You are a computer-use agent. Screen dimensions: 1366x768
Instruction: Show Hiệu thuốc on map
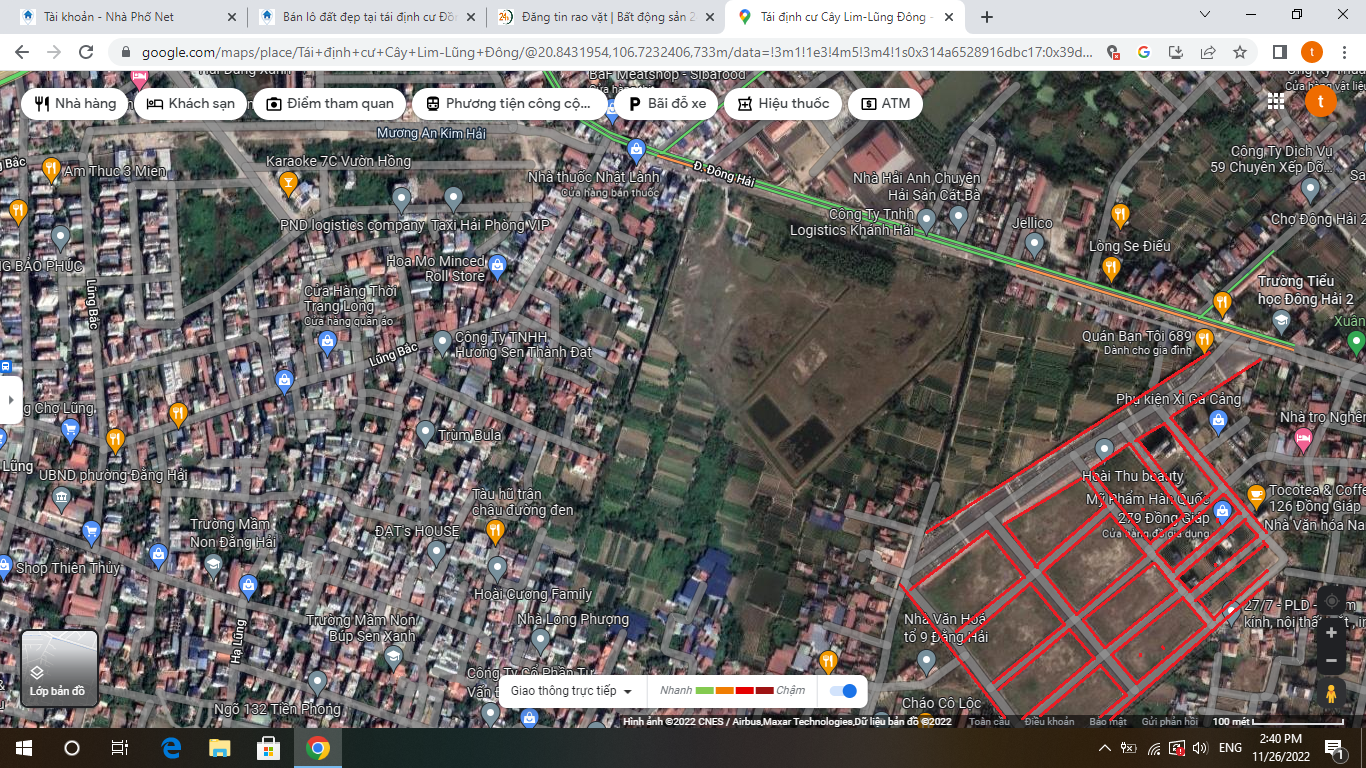click(x=783, y=104)
